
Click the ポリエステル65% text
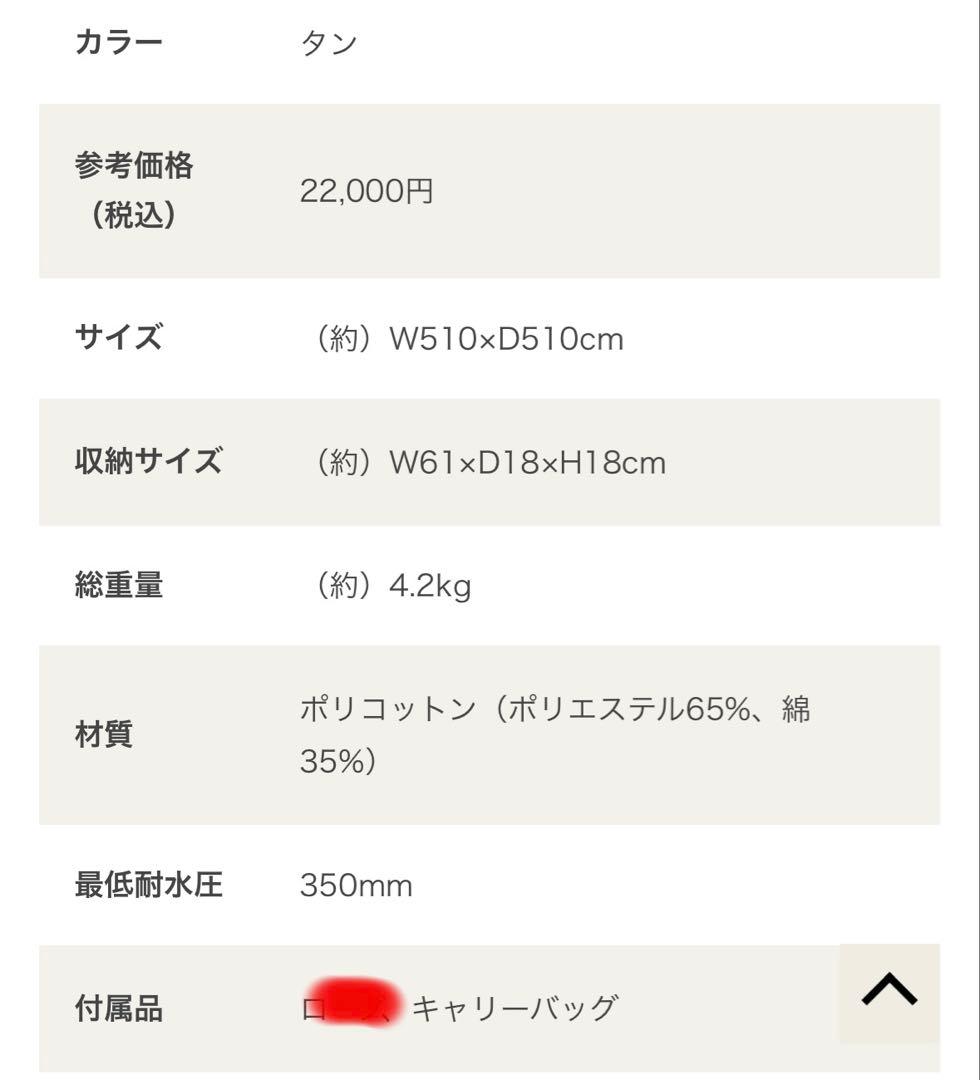pyautogui.click(x=625, y=708)
